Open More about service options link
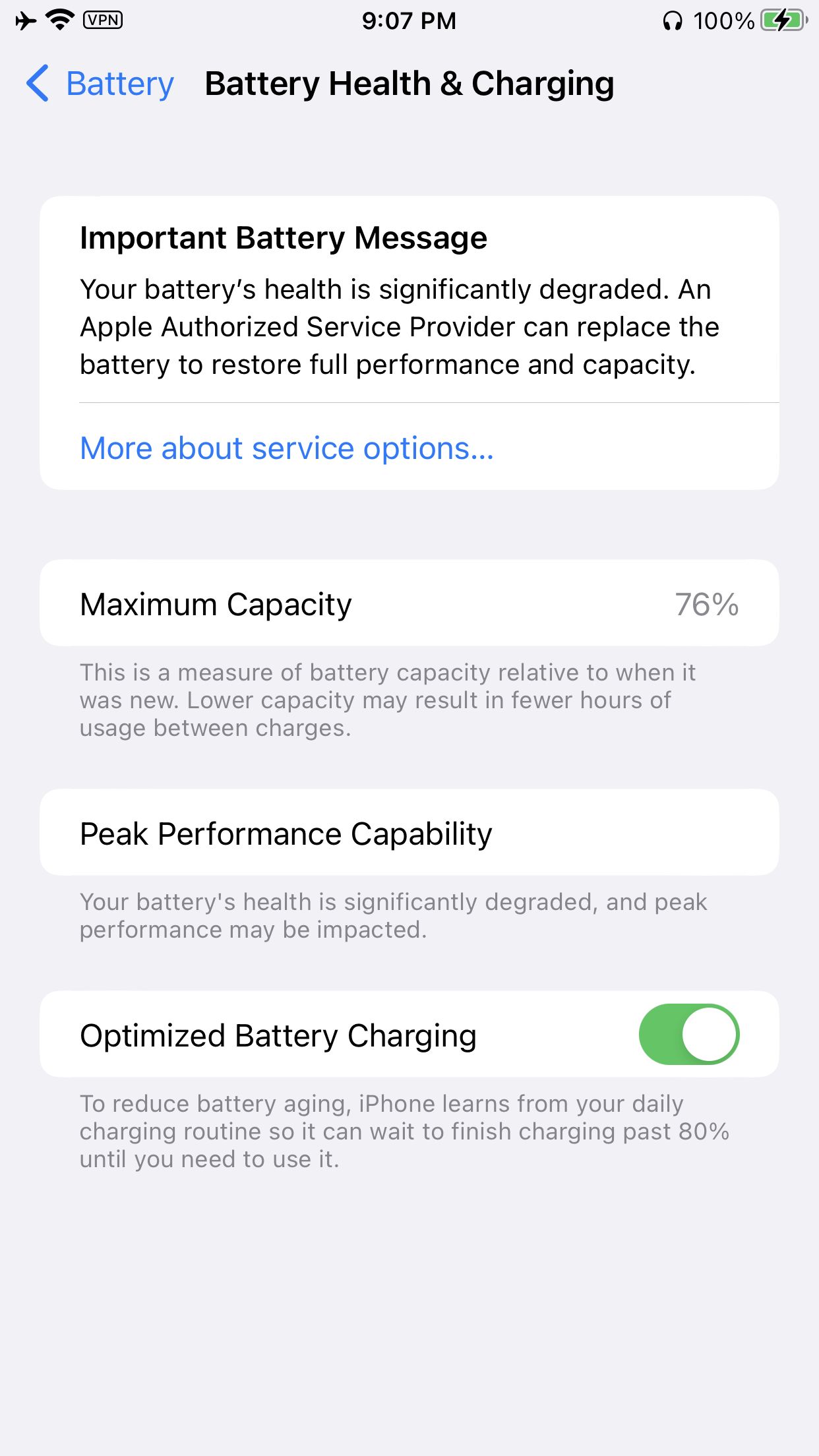819x1456 pixels. [x=286, y=448]
